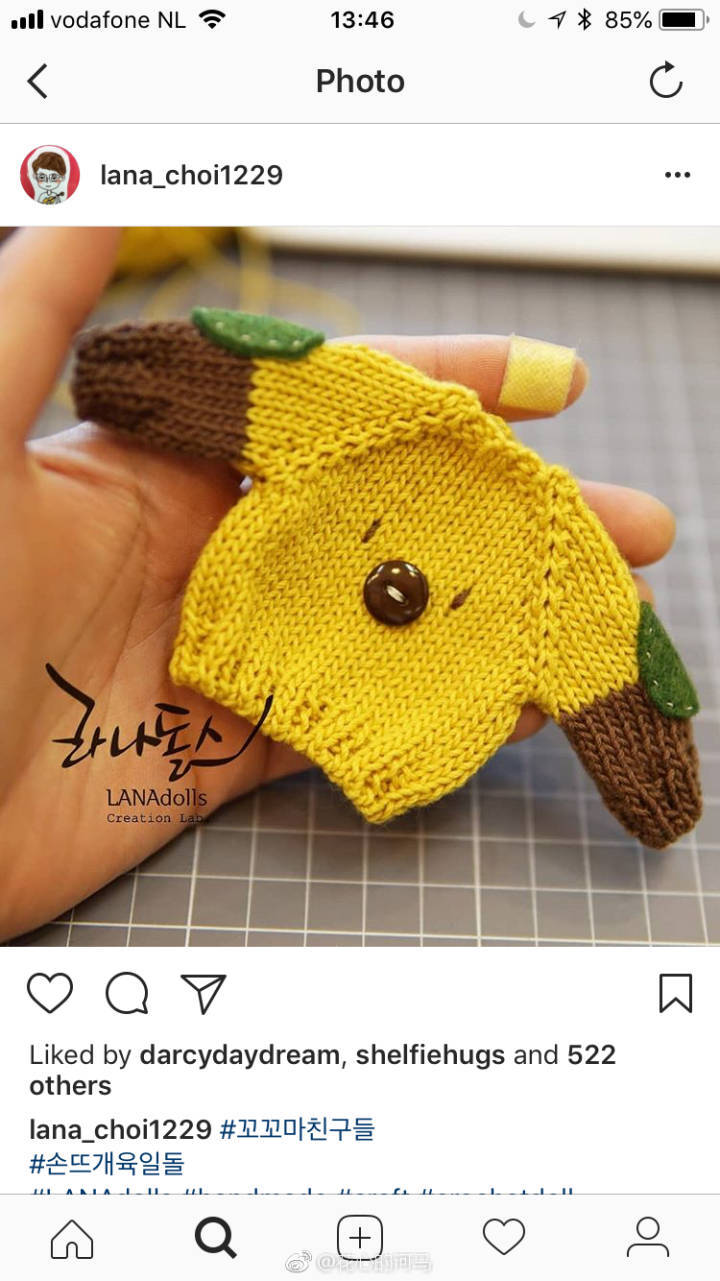Open the Activity heart tab
The height and width of the screenshot is (1281, 720).
point(504,1238)
